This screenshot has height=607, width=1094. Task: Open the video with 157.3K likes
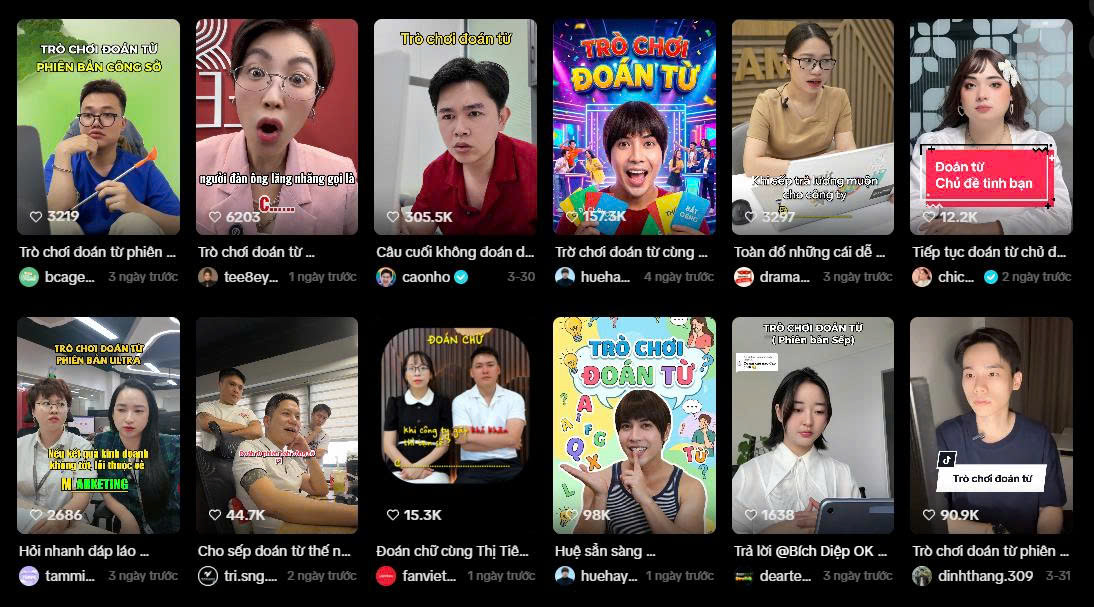(x=634, y=127)
